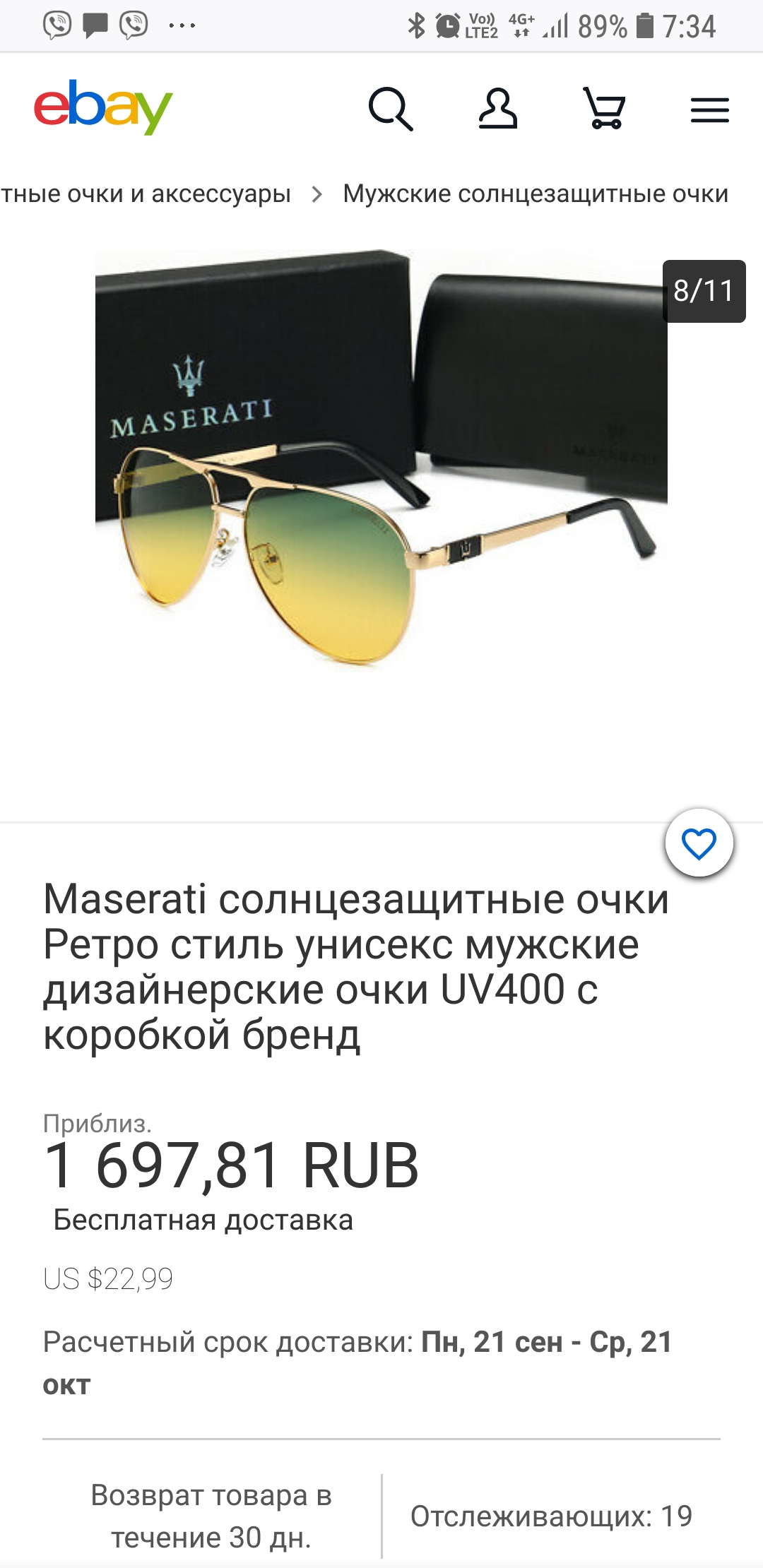The image size is (763, 1568).
Task: Go to the eBay home page logo
Action: 103,107
